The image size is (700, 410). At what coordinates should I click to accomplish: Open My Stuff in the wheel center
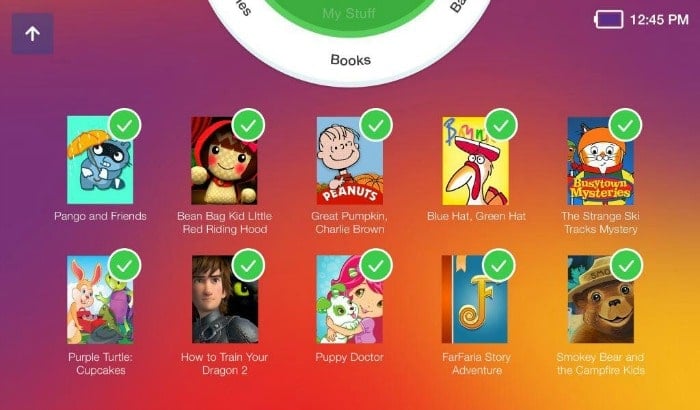350,14
